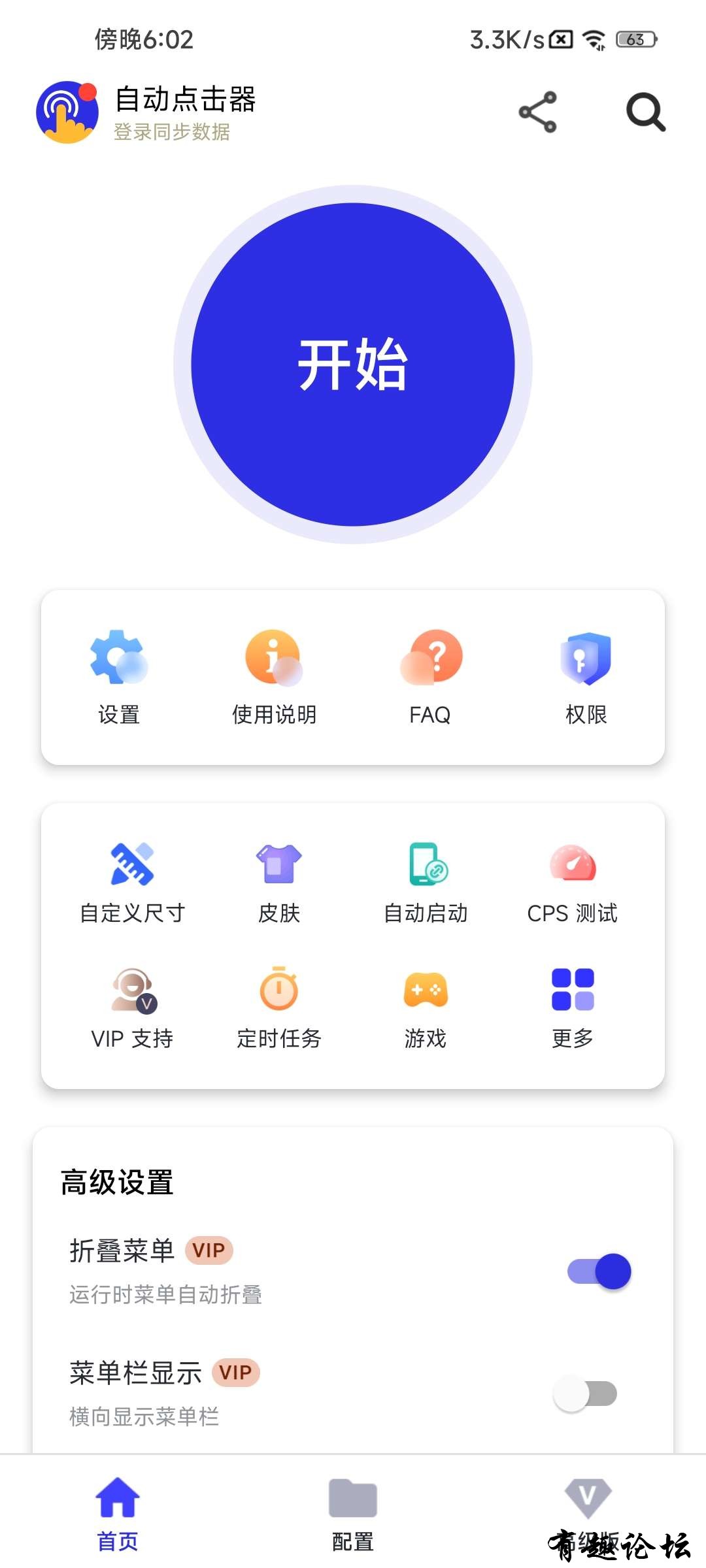Open 使用说明 instructions
The height and width of the screenshot is (1568, 706).
pos(274,677)
